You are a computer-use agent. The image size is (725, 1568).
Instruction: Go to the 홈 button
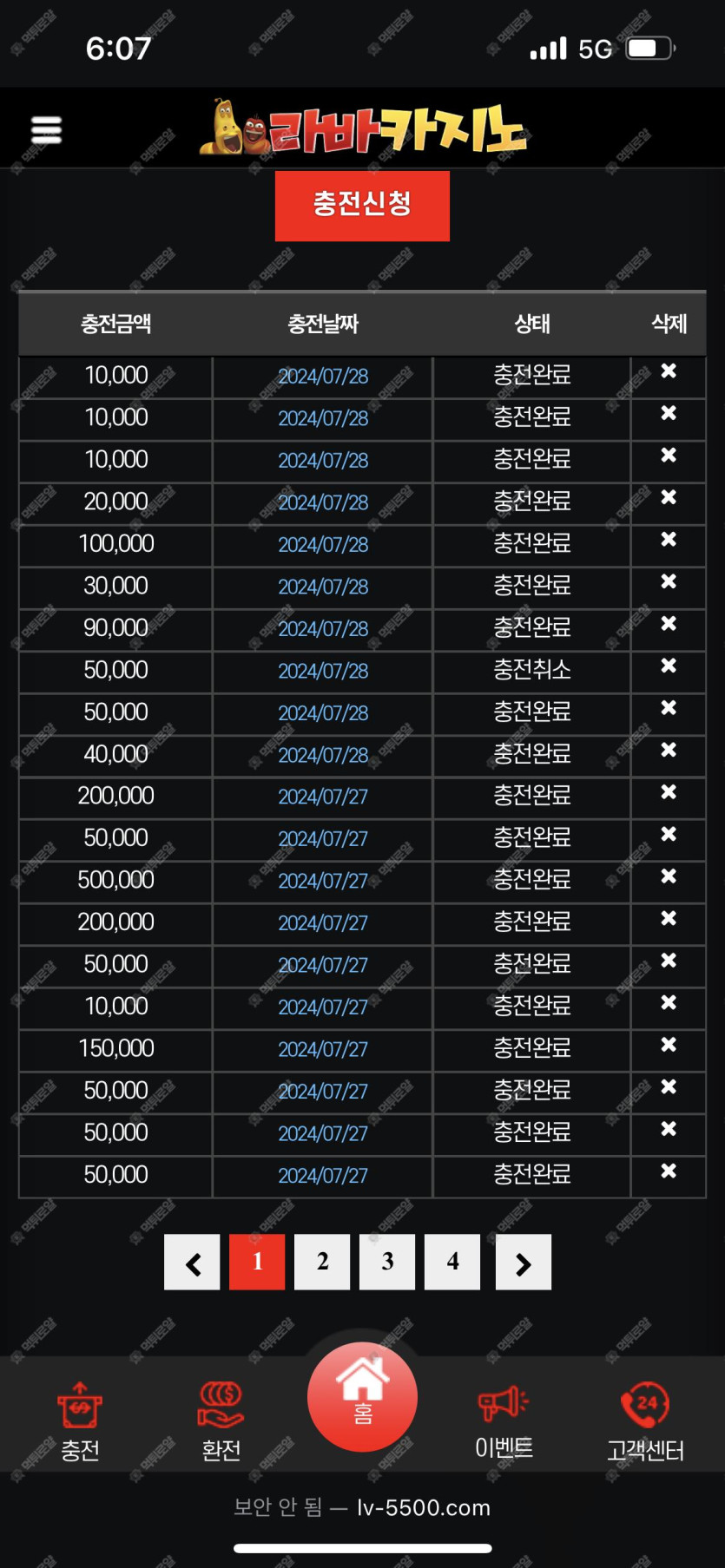[362, 1397]
